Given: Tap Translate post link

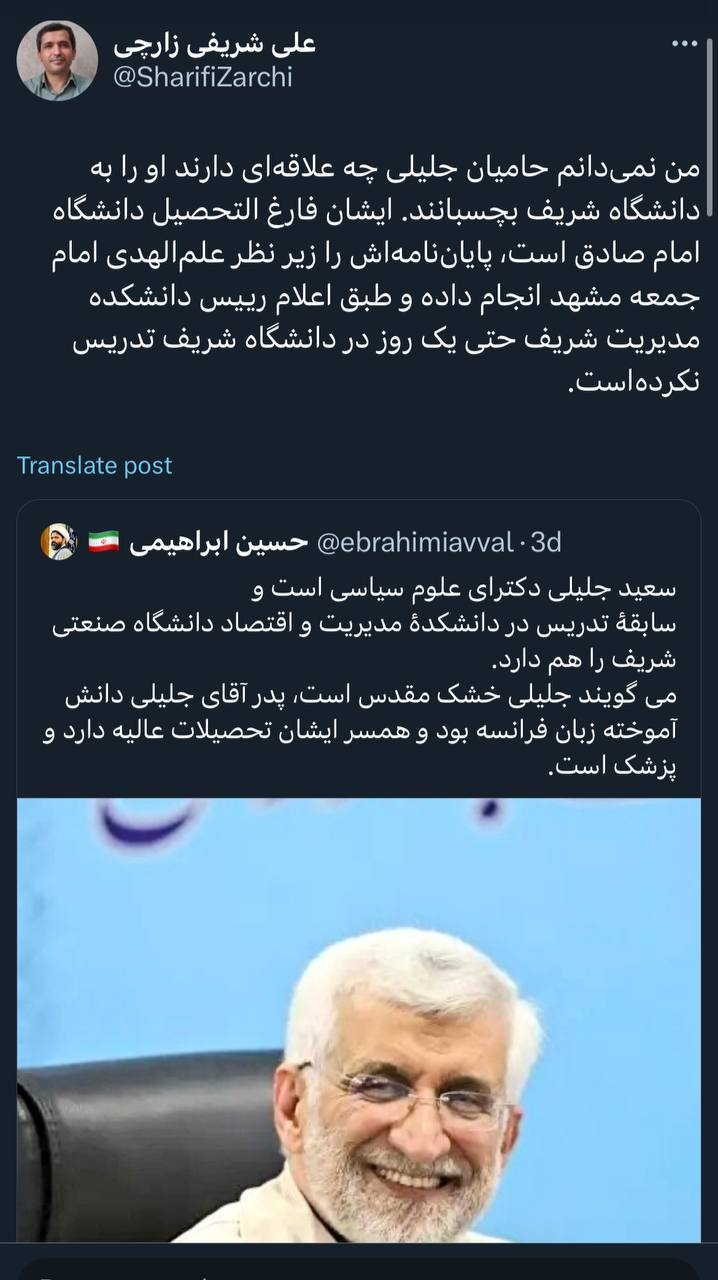Looking at the screenshot, I should [x=94, y=465].
